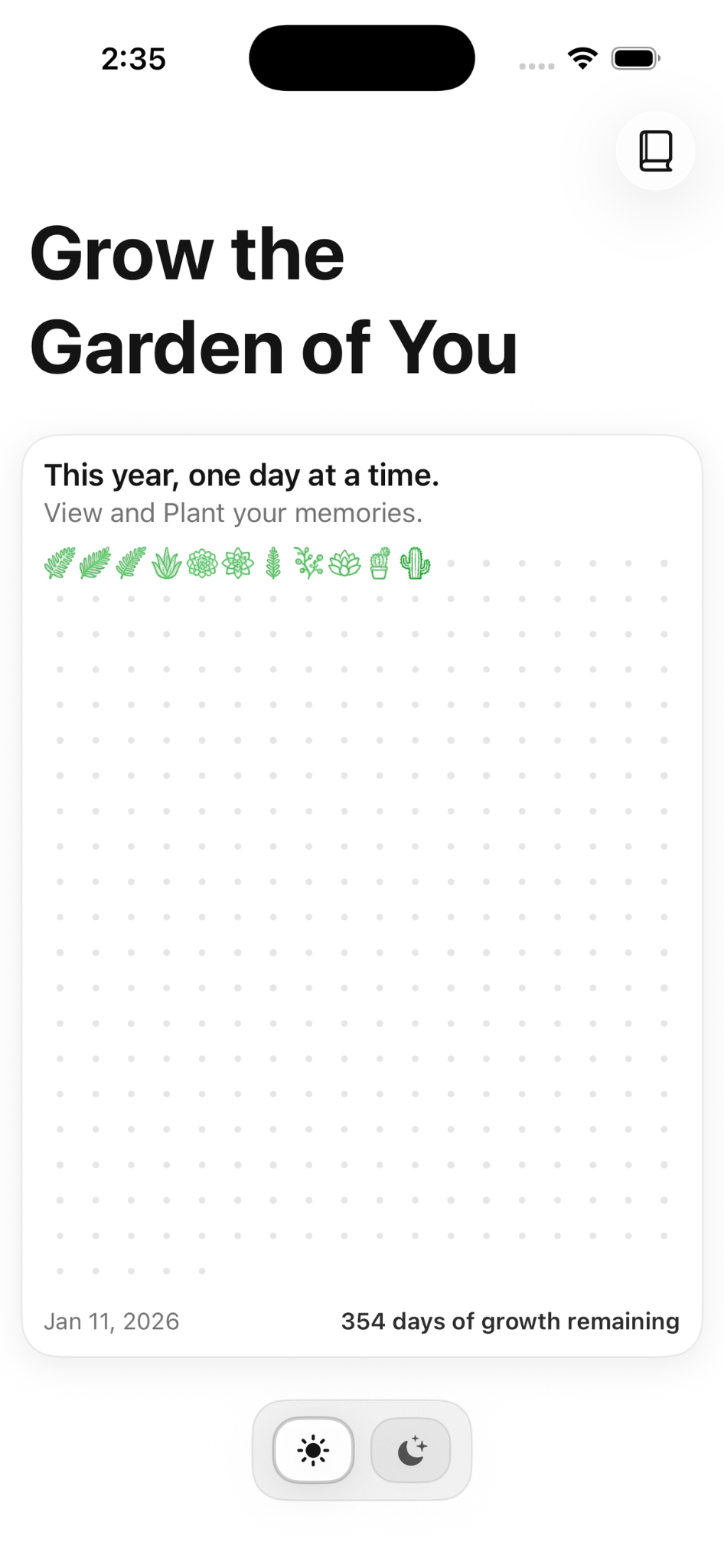Select the first fern leaf plant
This screenshot has width=724, height=1568.
pos(59,563)
